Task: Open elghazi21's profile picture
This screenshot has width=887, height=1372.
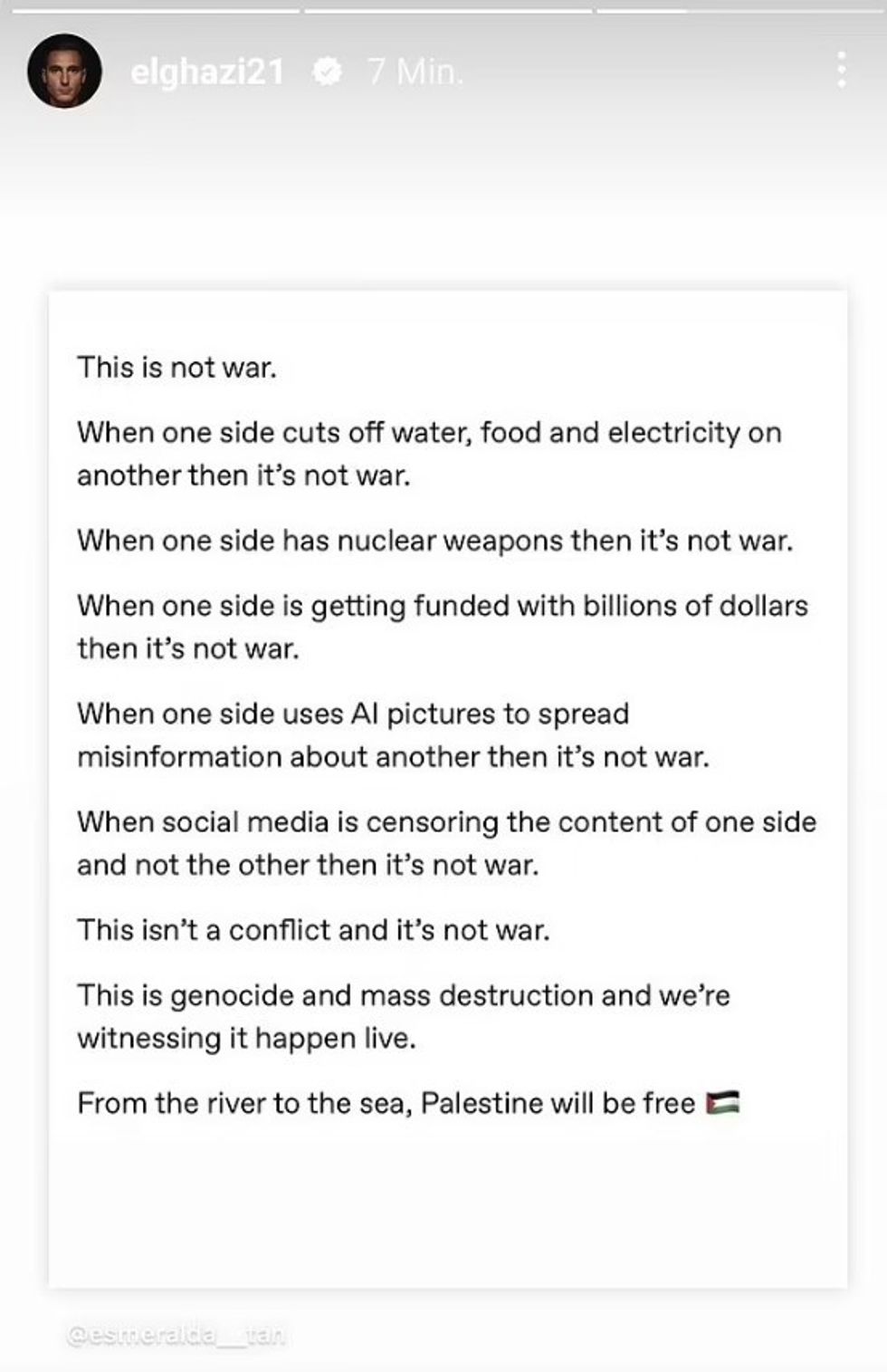Action: 63,72
